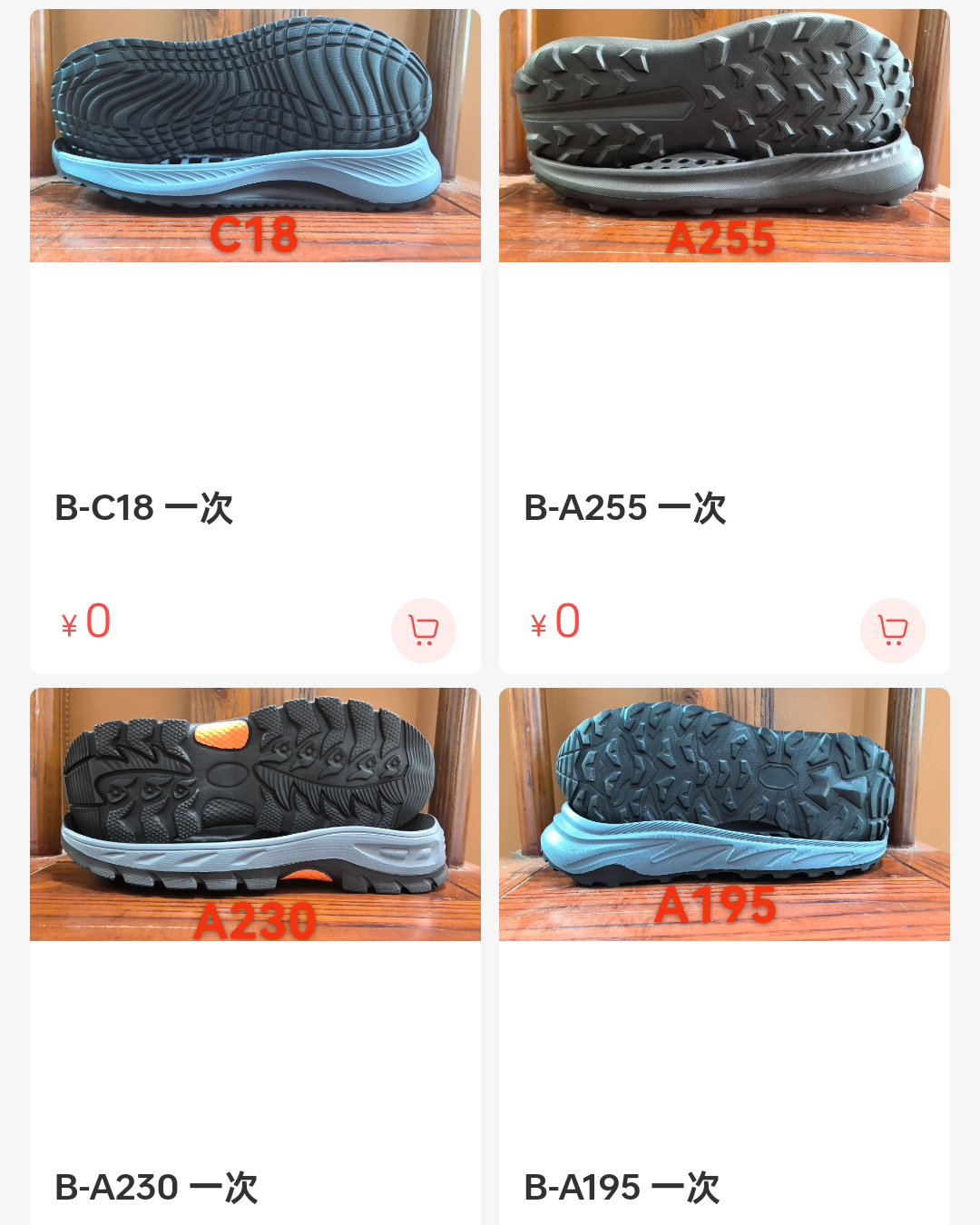Add B-A255 一次 to the cart
Viewport: 980px width, 1225px height.
click(892, 630)
